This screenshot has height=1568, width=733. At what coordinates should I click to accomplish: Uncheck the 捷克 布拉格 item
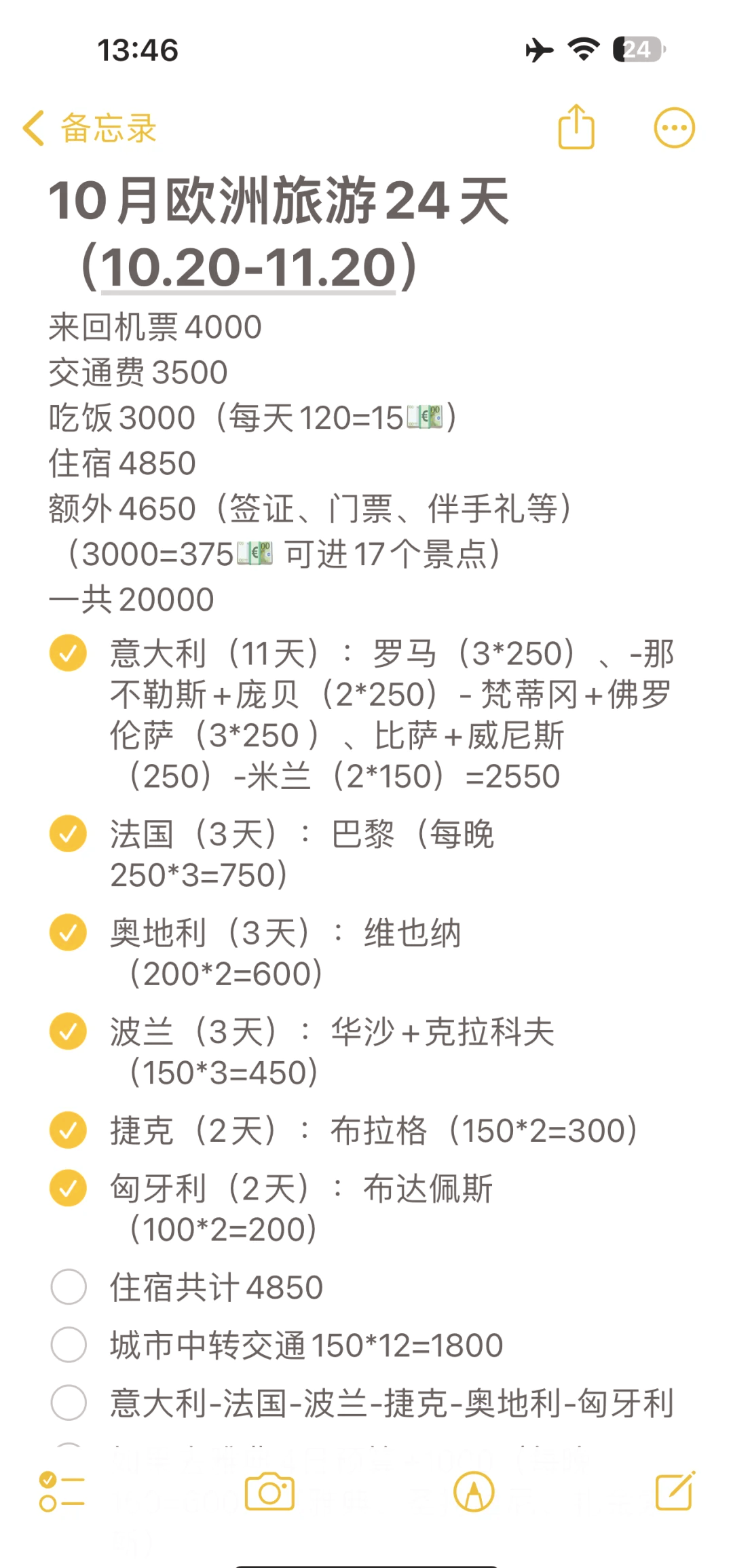pyautogui.click(x=69, y=1130)
